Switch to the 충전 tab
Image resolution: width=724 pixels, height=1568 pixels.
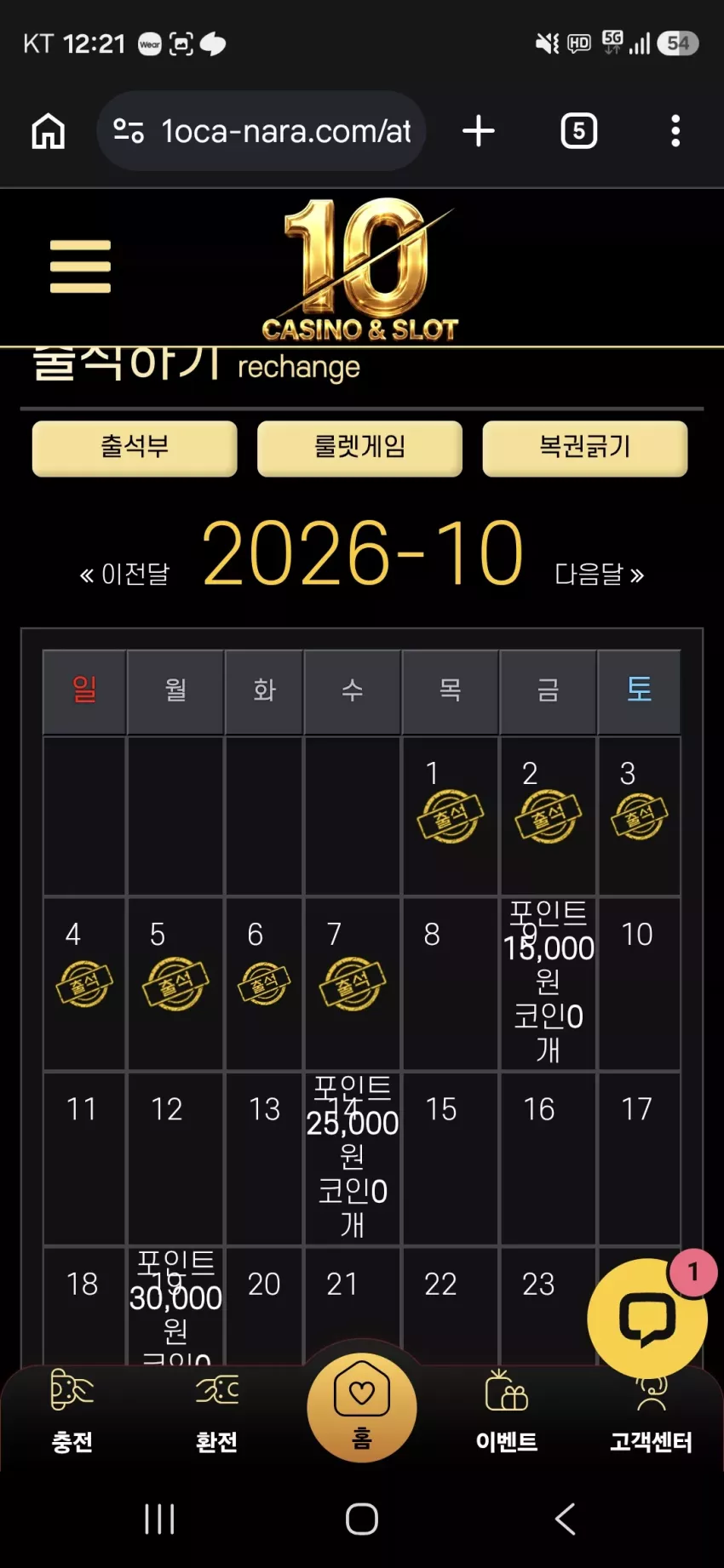72,1412
